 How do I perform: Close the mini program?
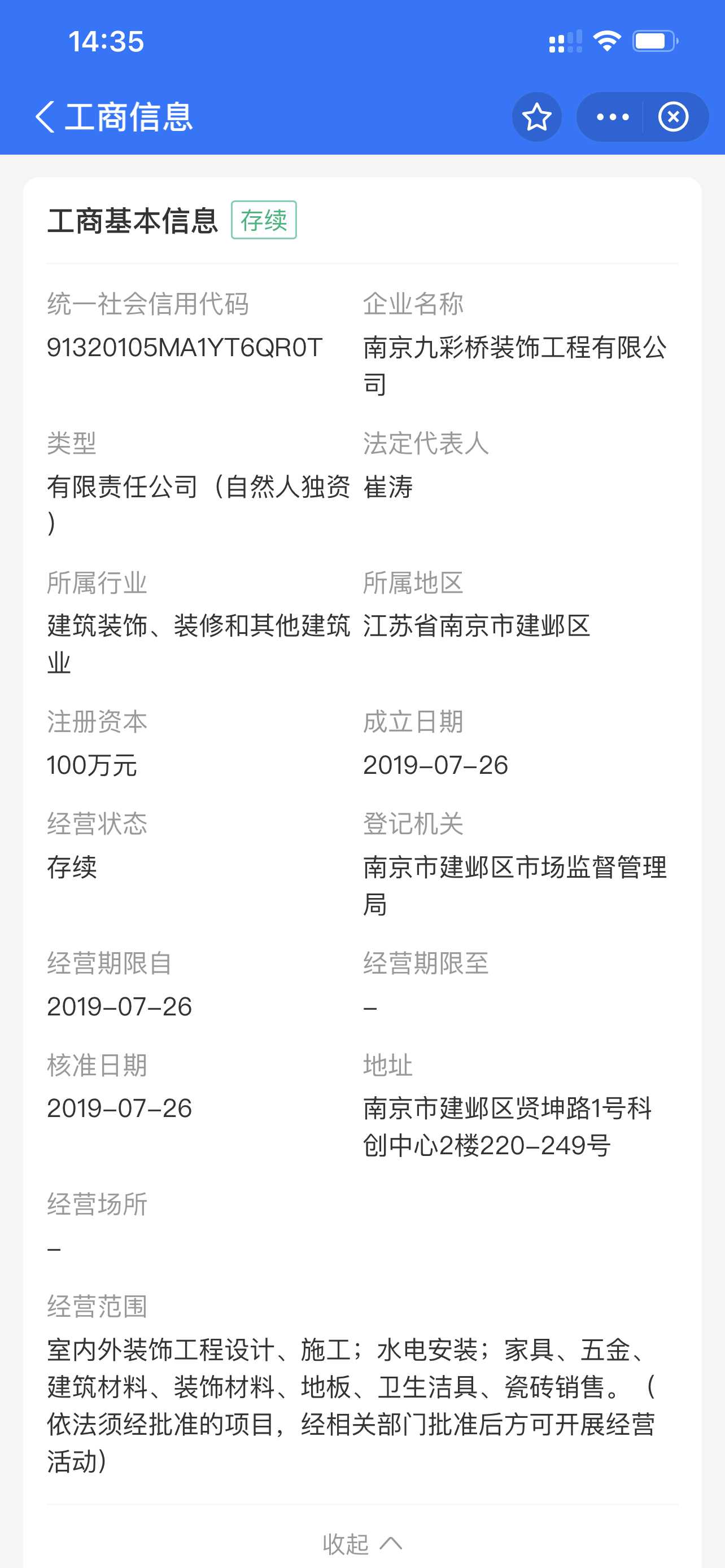[673, 117]
